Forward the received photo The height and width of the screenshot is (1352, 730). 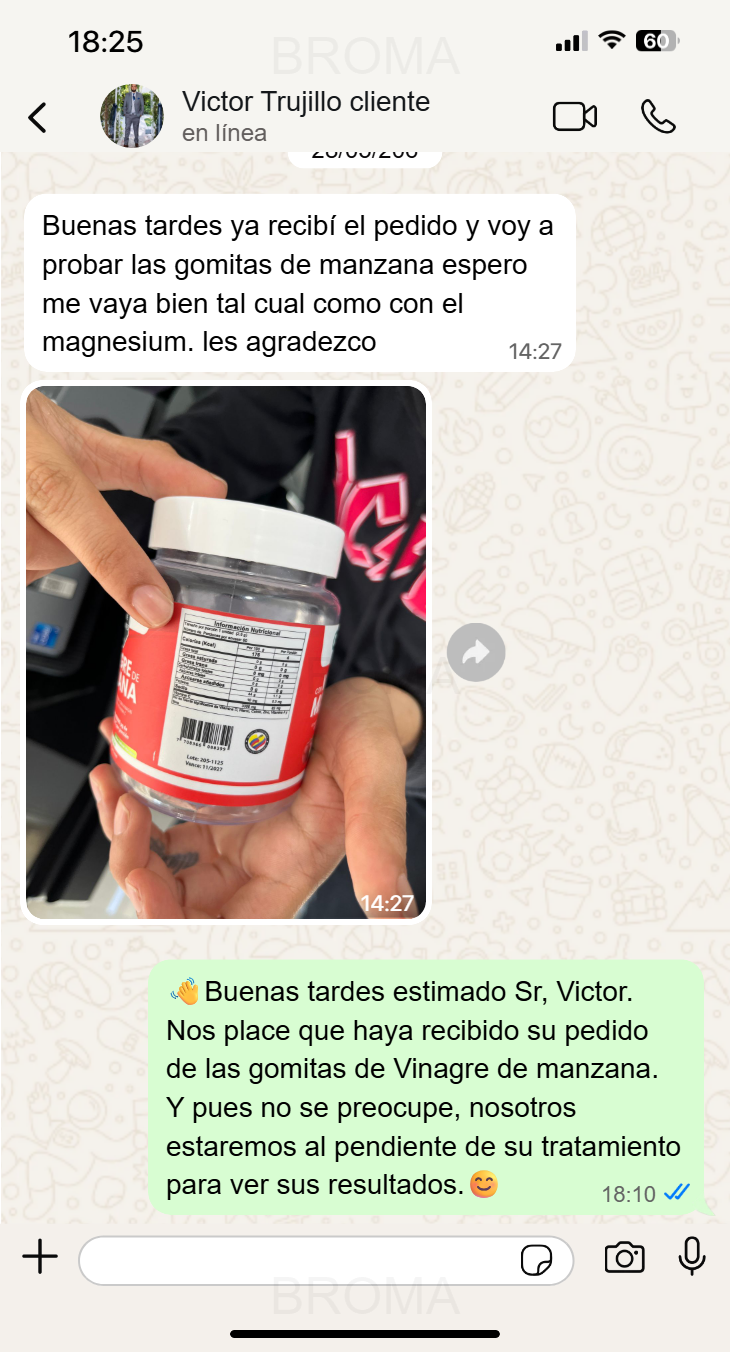(476, 653)
